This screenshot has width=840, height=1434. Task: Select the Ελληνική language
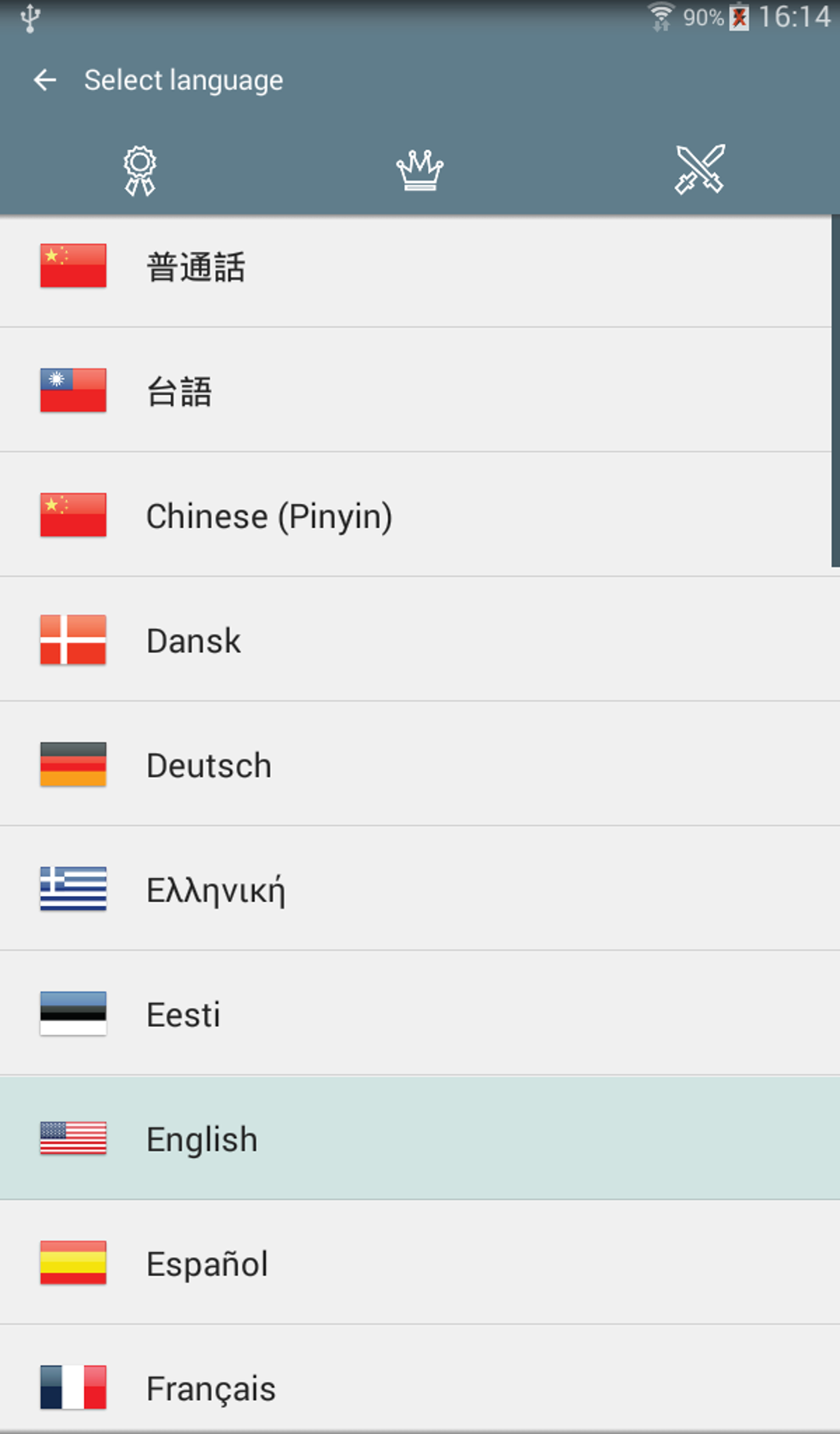click(420, 889)
